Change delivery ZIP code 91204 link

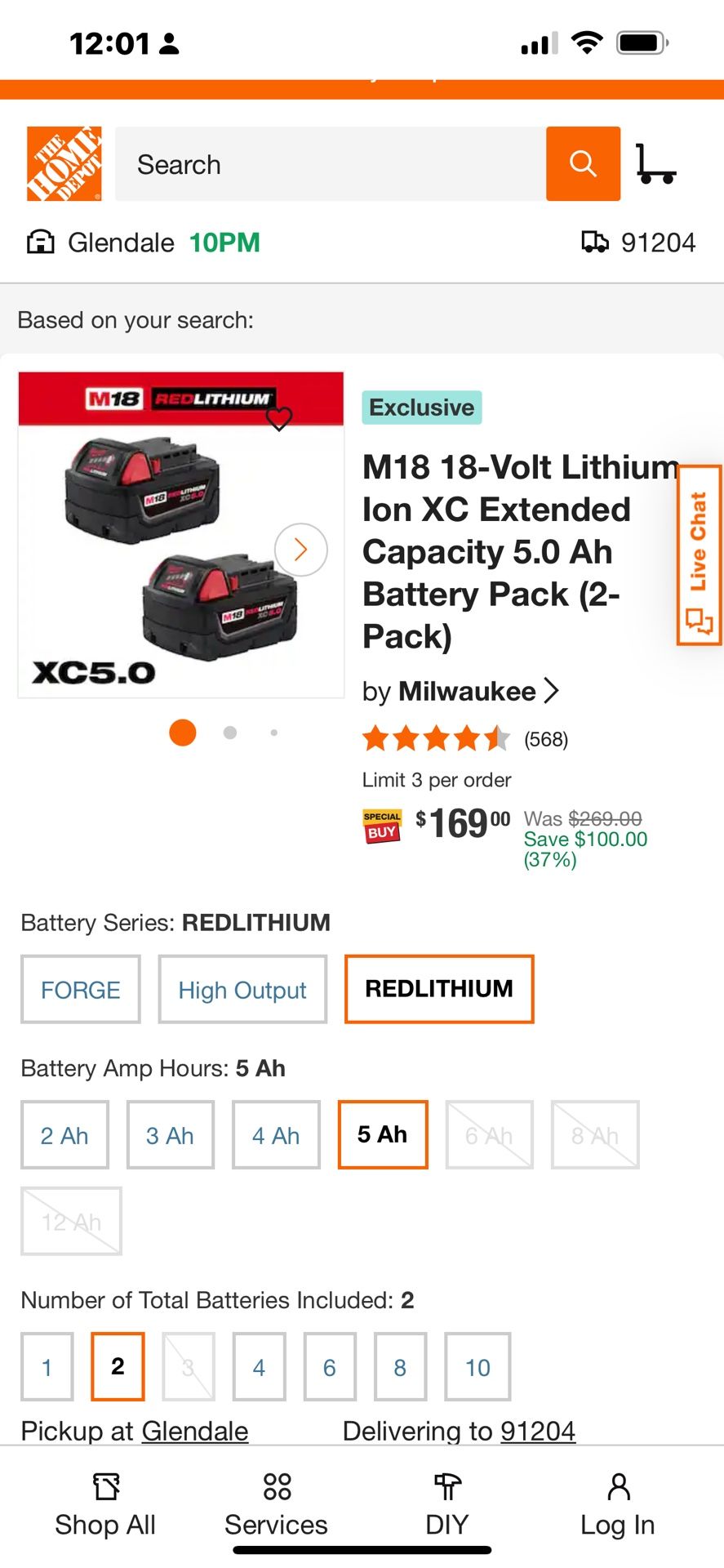pos(538,1431)
